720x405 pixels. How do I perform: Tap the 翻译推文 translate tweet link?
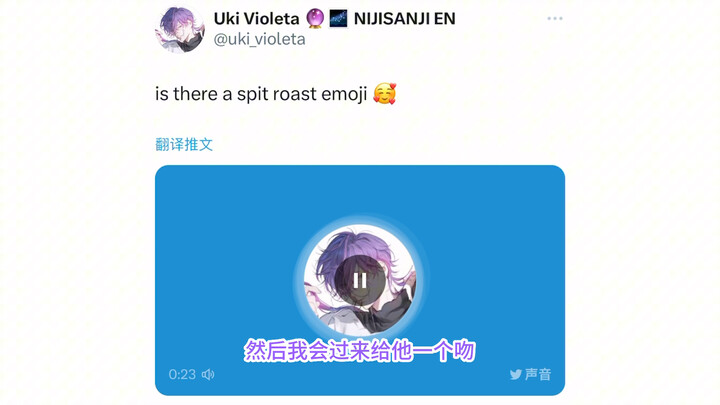pos(184,144)
